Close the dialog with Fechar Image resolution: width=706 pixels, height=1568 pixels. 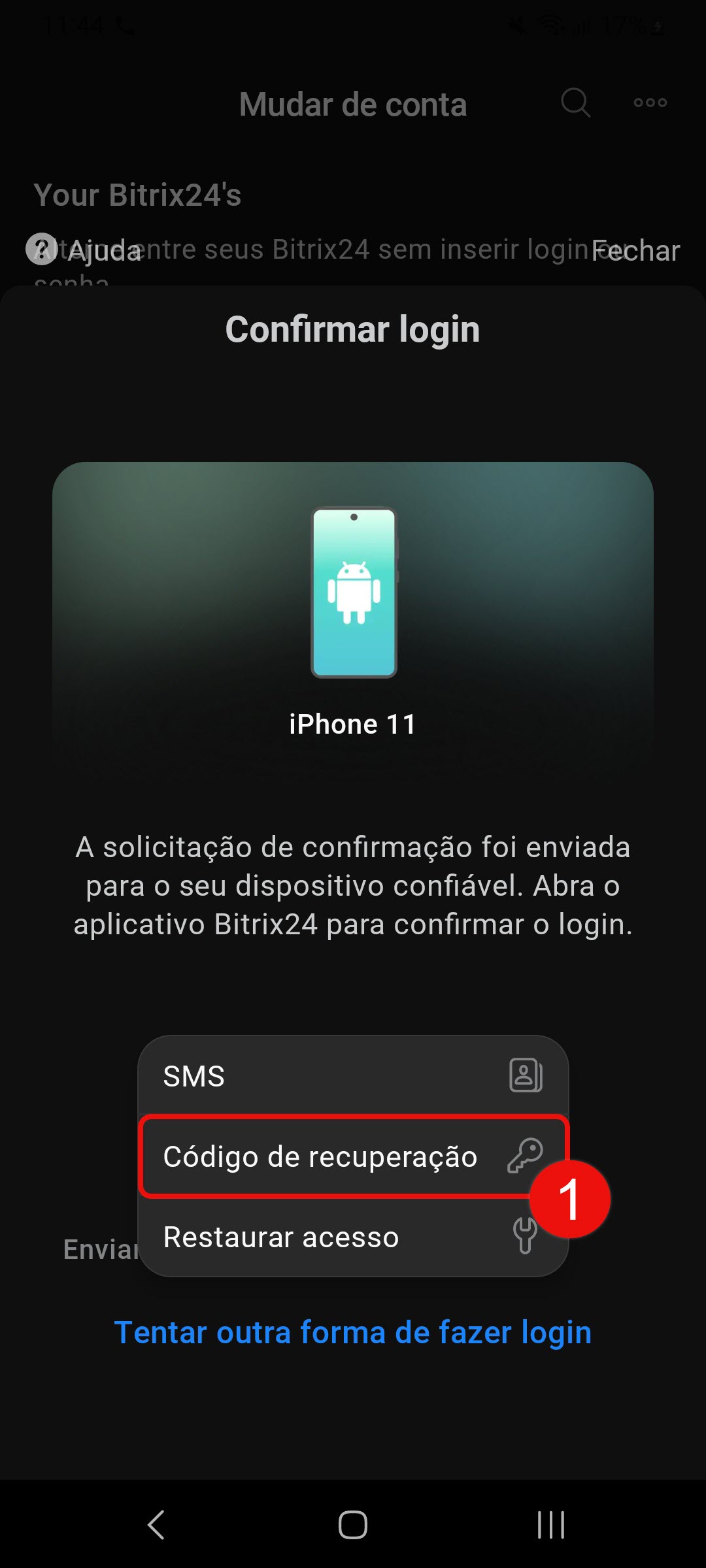point(635,251)
